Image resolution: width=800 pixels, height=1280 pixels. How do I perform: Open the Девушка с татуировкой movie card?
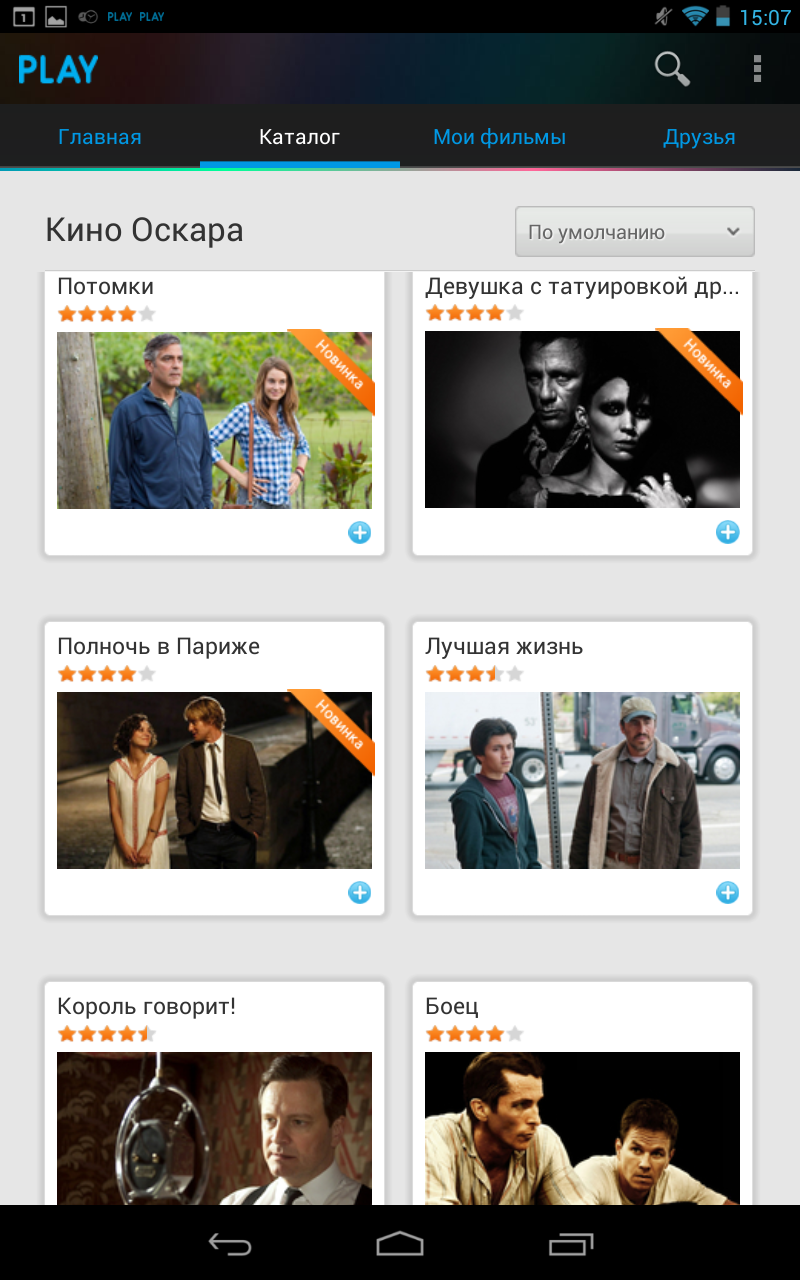point(582,420)
